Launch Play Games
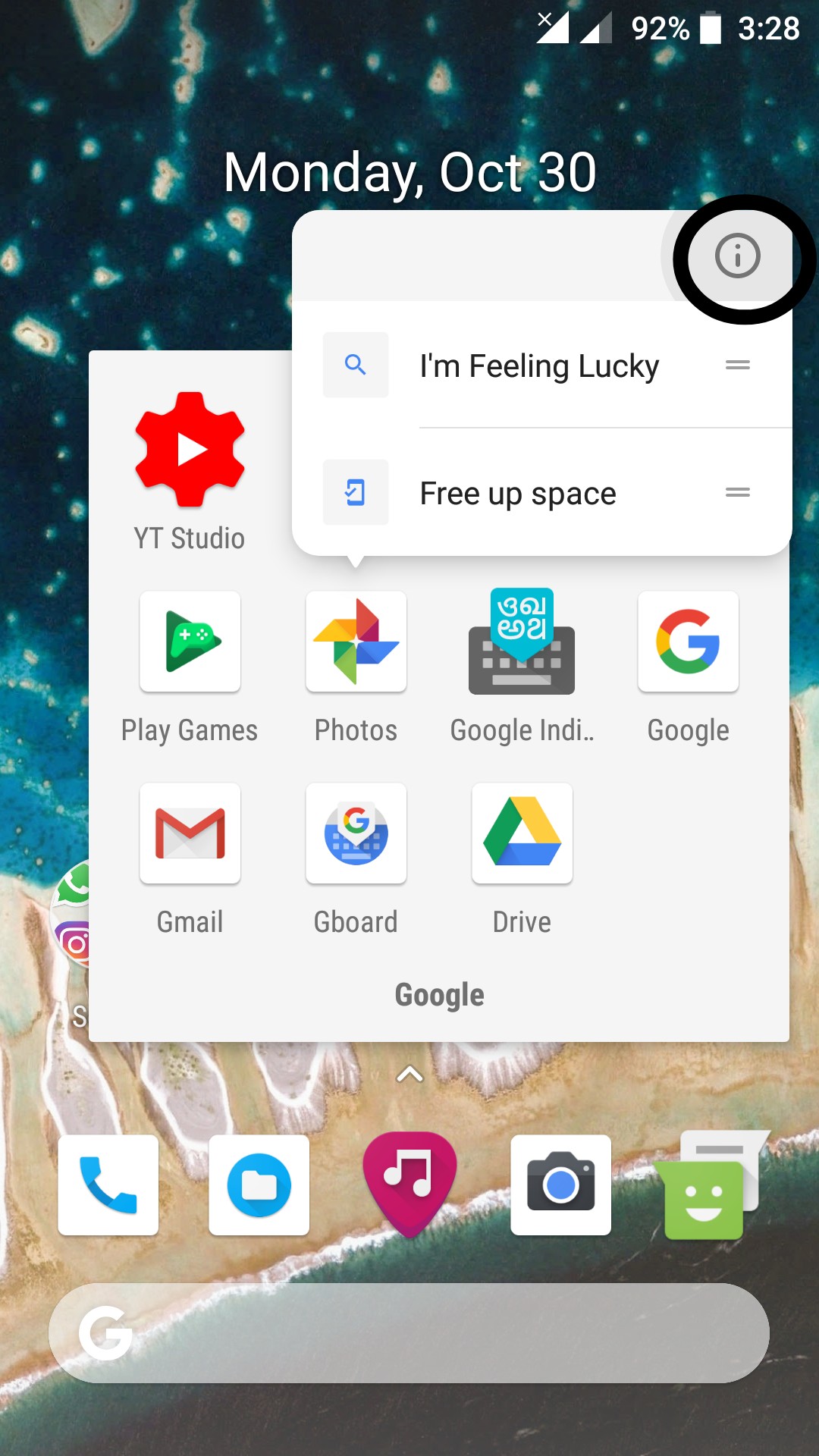 pyautogui.click(x=190, y=642)
